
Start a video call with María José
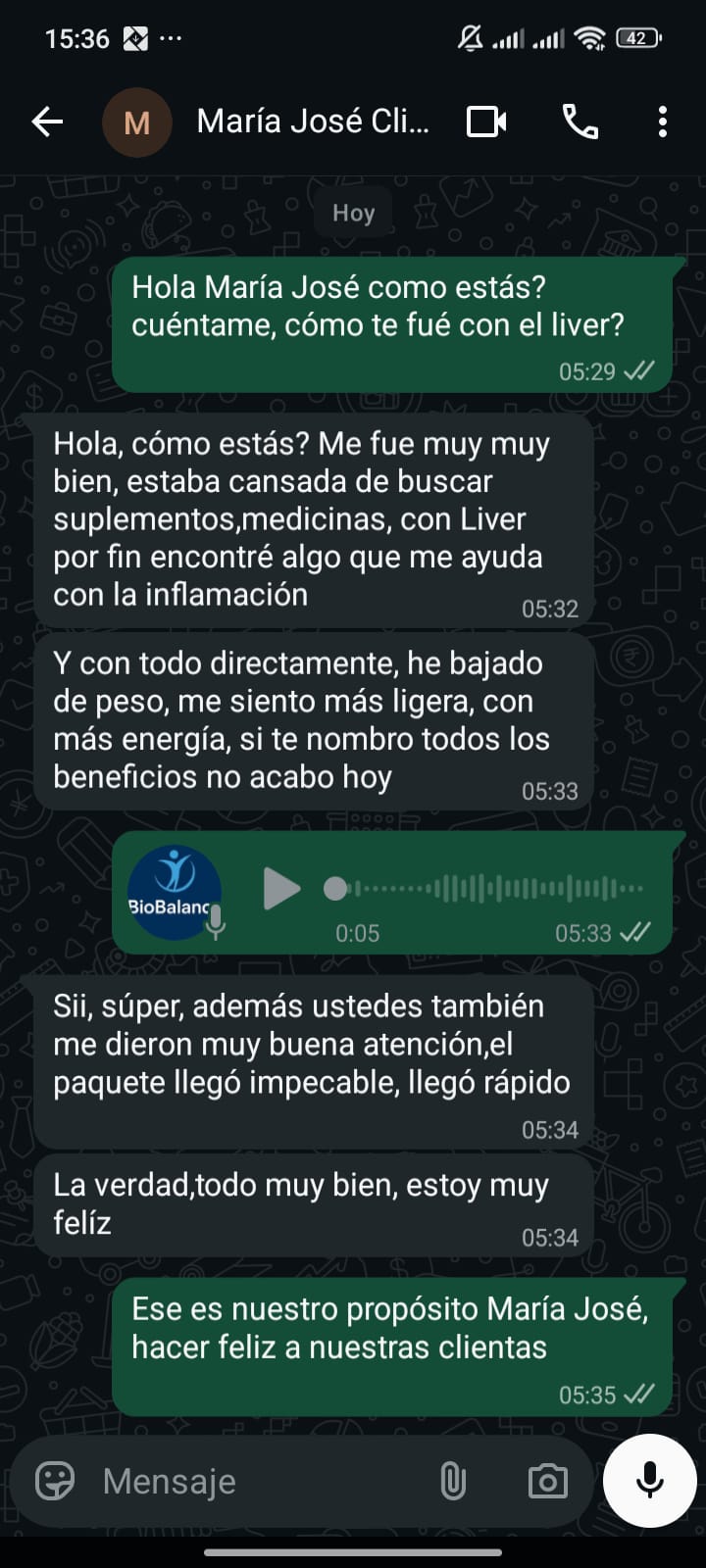[486, 122]
